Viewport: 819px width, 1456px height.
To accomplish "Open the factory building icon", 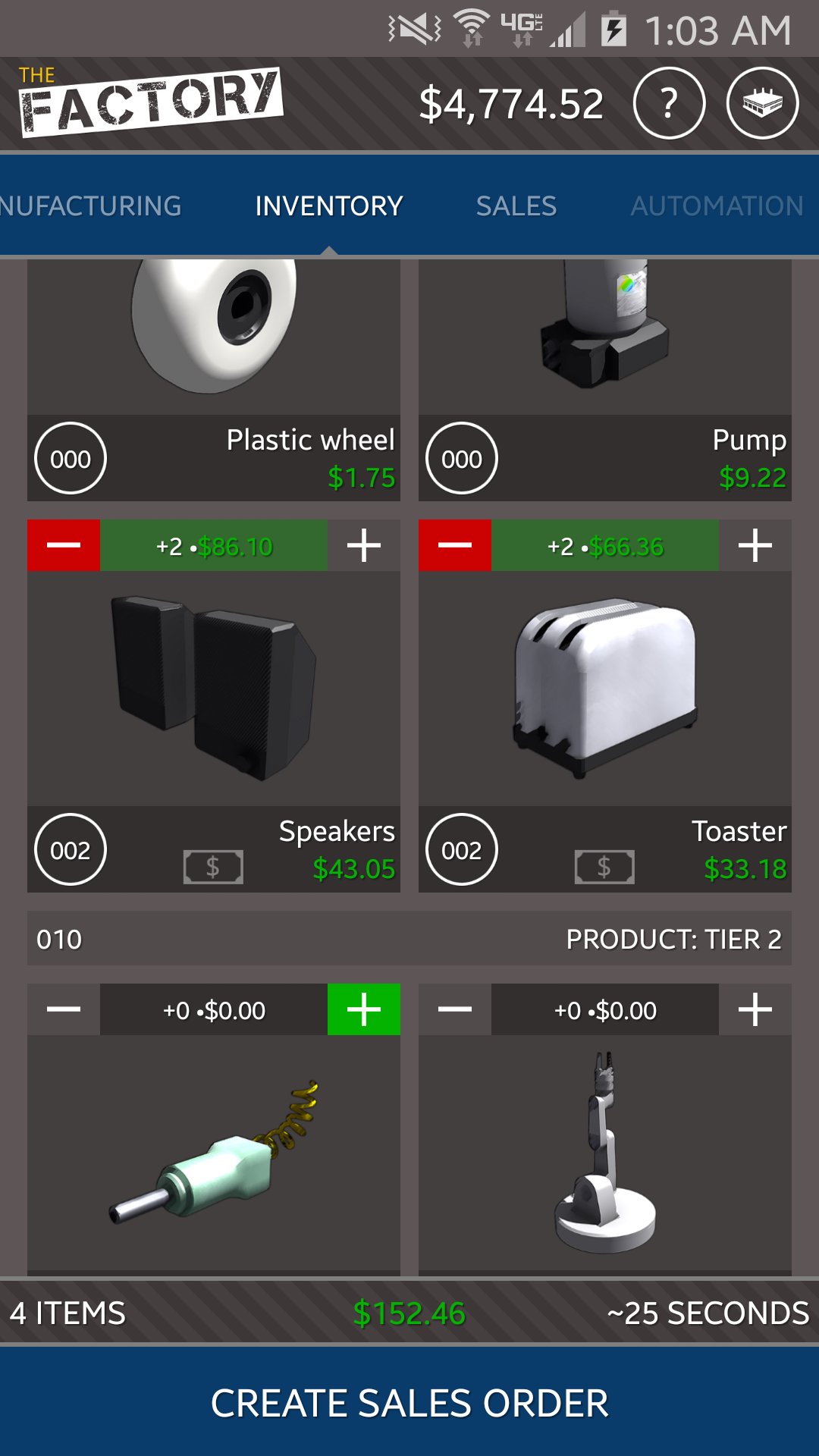I will (762, 103).
